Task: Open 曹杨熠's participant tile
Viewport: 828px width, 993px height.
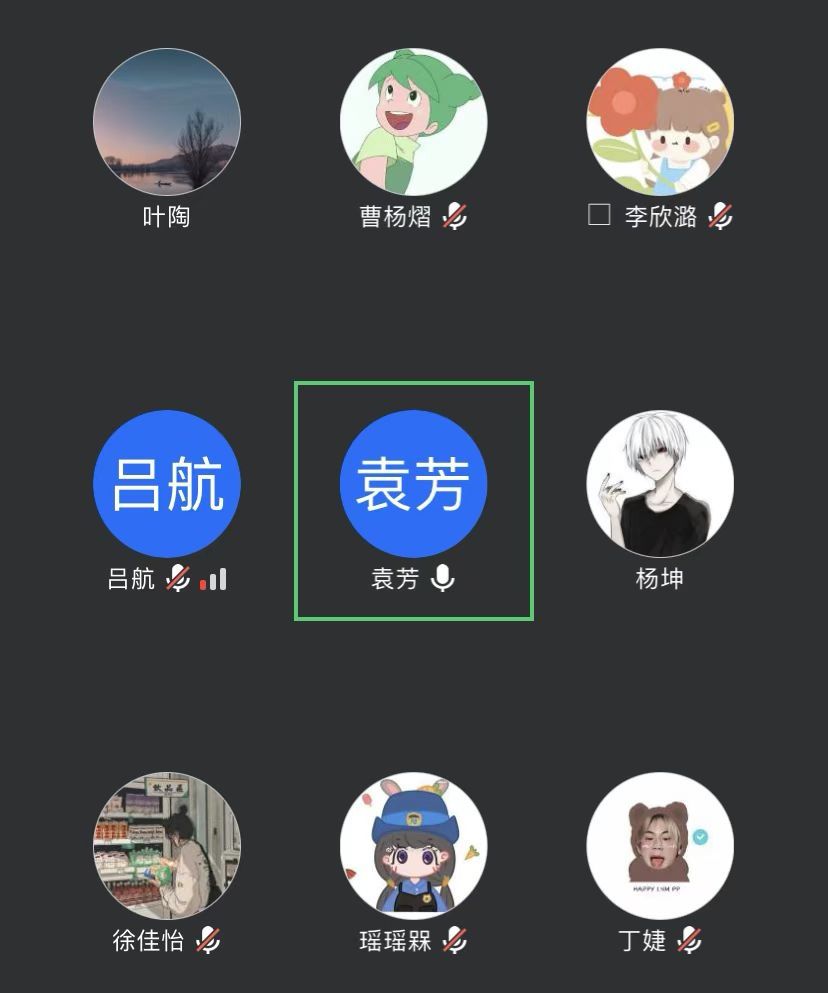Action: (413, 122)
